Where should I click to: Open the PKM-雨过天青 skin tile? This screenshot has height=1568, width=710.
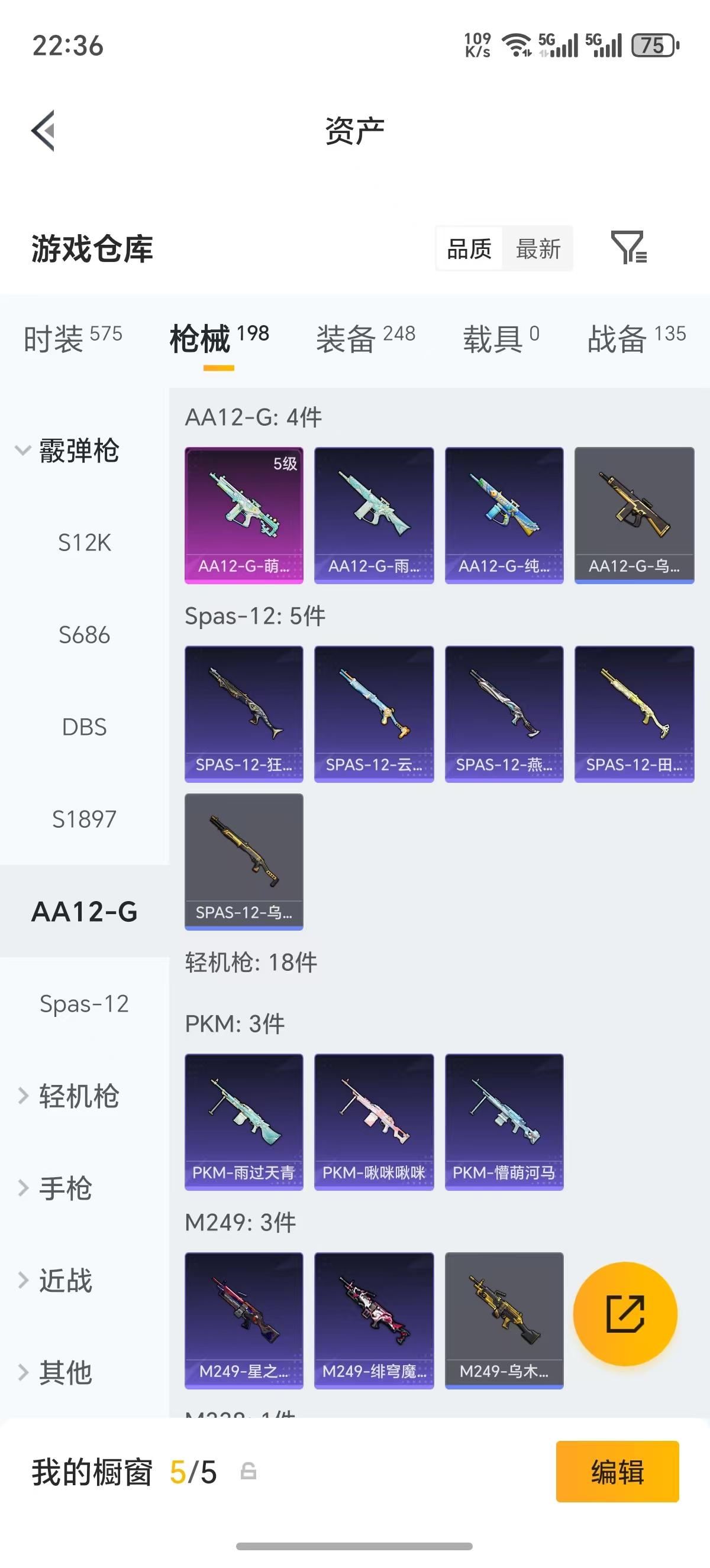[x=244, y=1121]
